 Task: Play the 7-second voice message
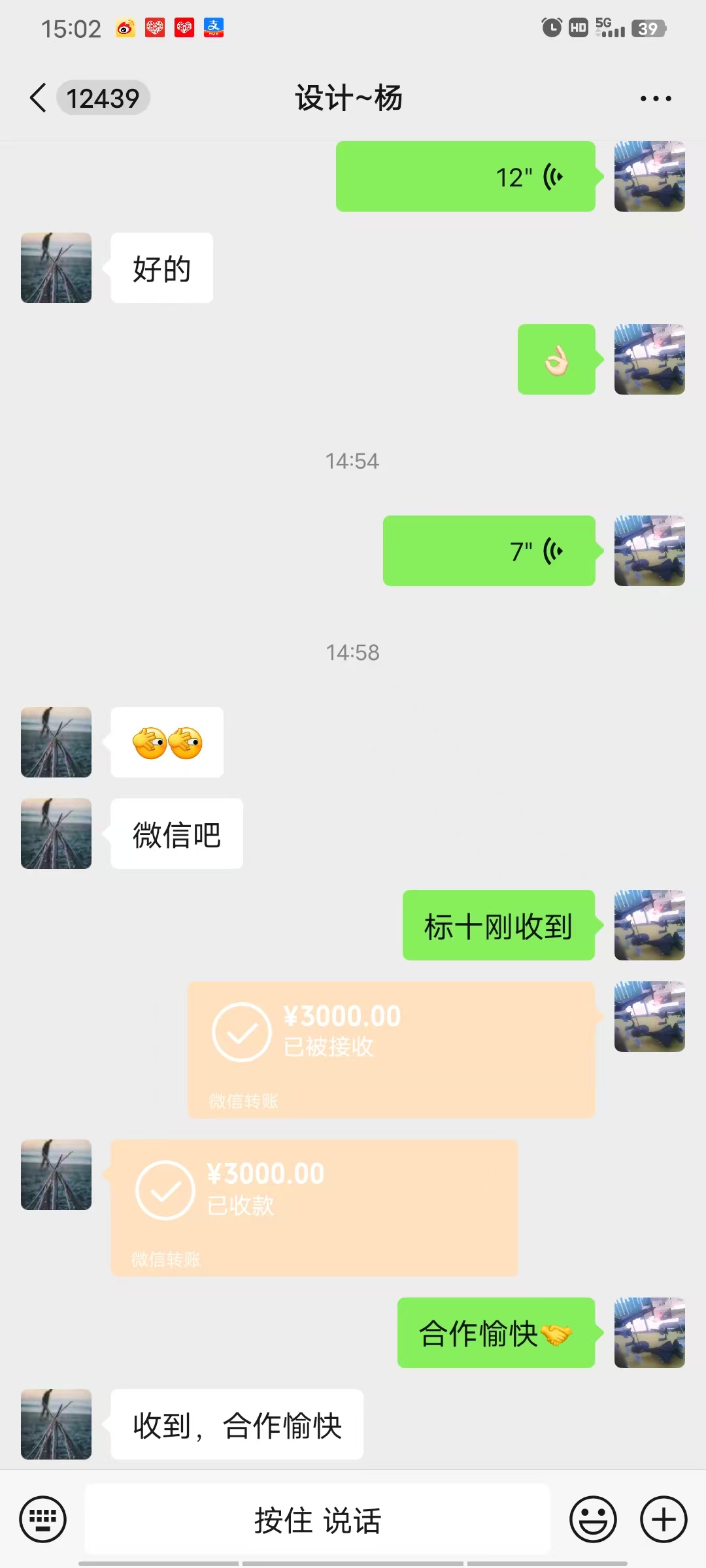tap(489, 551)
